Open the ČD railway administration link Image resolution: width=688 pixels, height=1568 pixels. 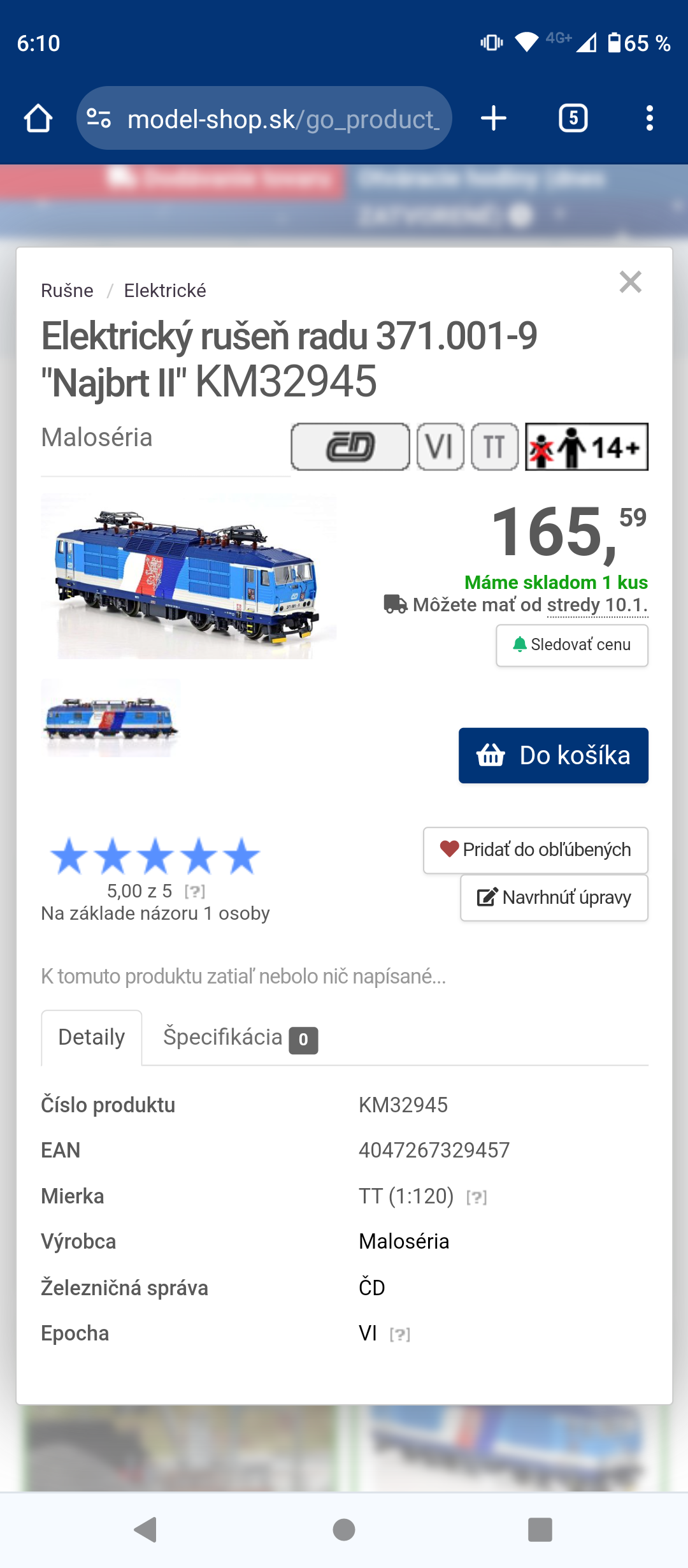tap(372, 1288)
